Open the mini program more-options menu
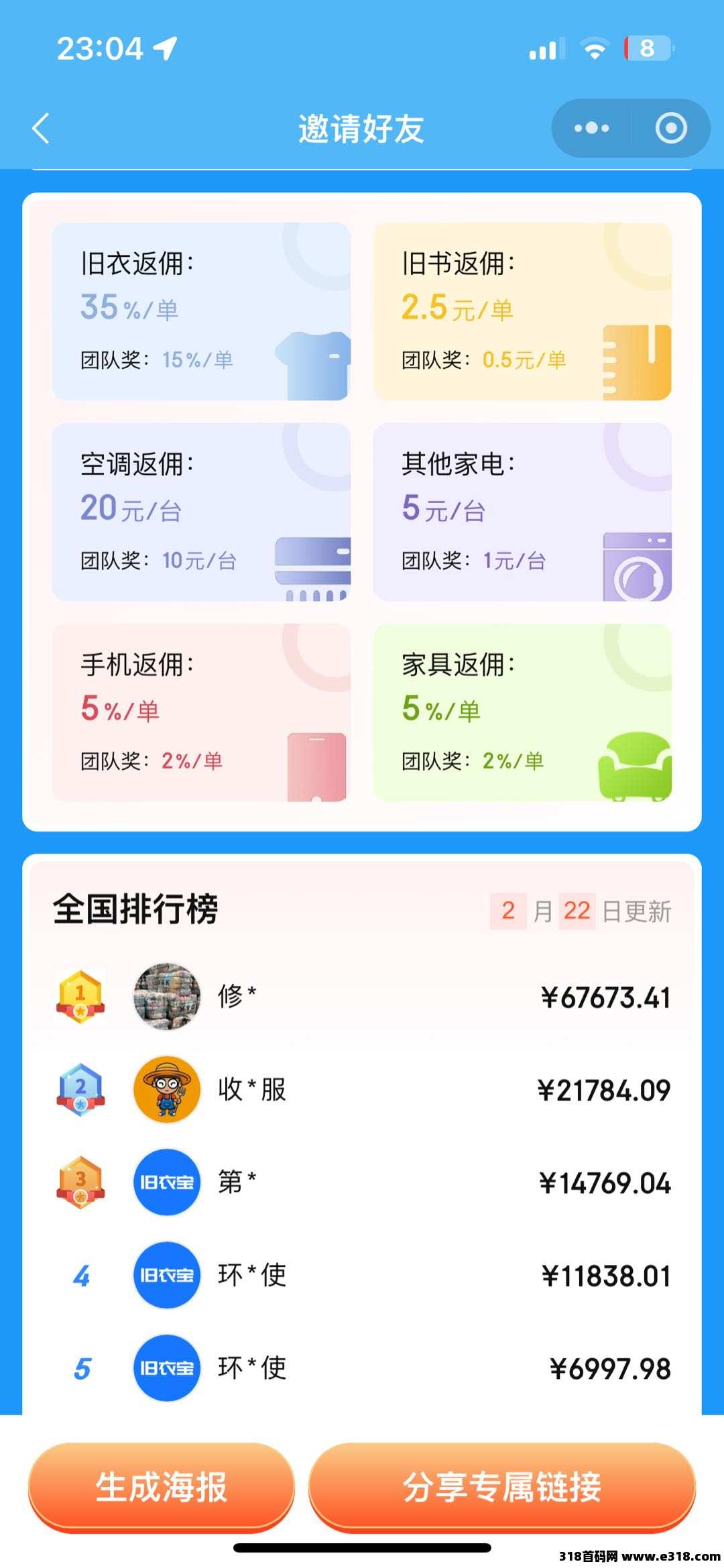 tap(591, 128)
